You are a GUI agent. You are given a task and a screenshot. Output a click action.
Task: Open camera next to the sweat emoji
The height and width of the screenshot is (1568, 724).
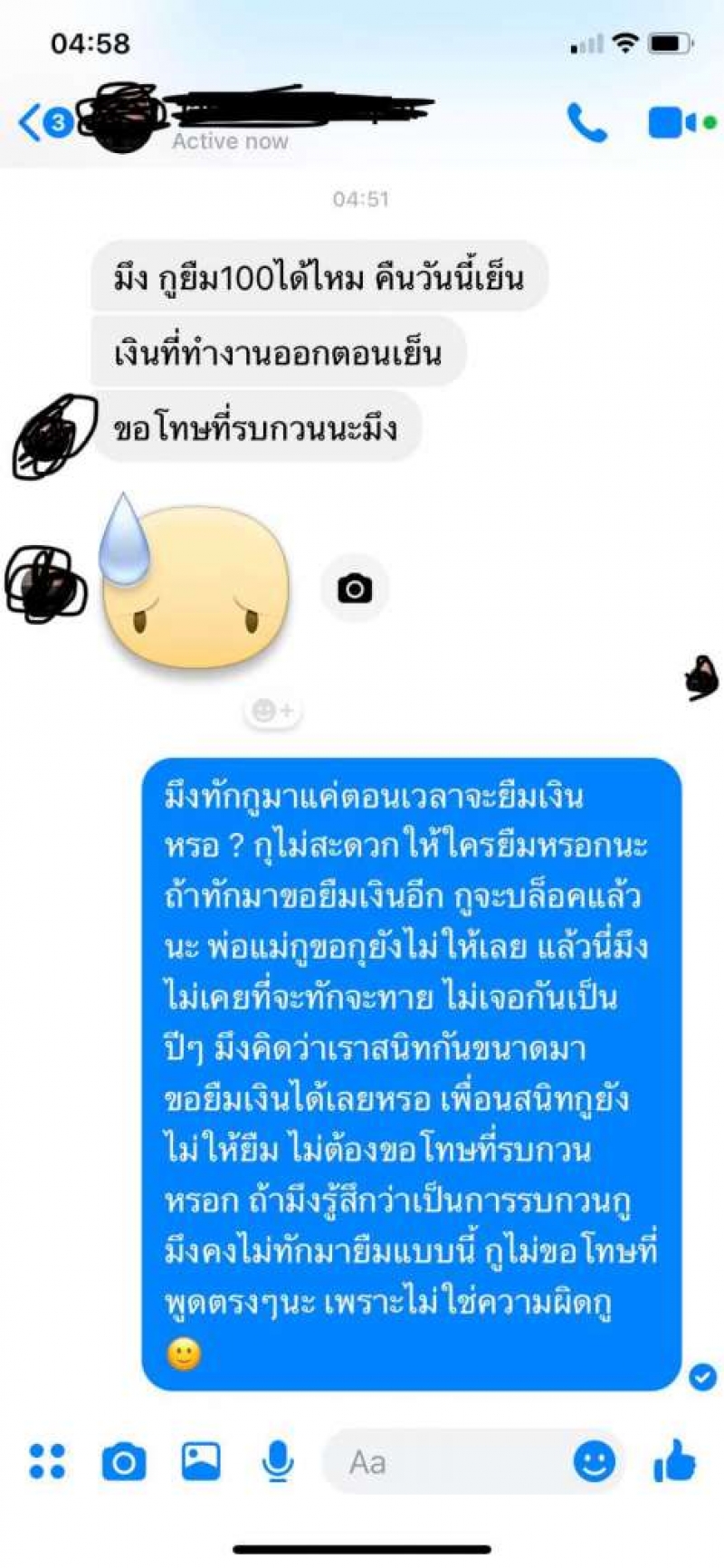[x=355, y=589]
